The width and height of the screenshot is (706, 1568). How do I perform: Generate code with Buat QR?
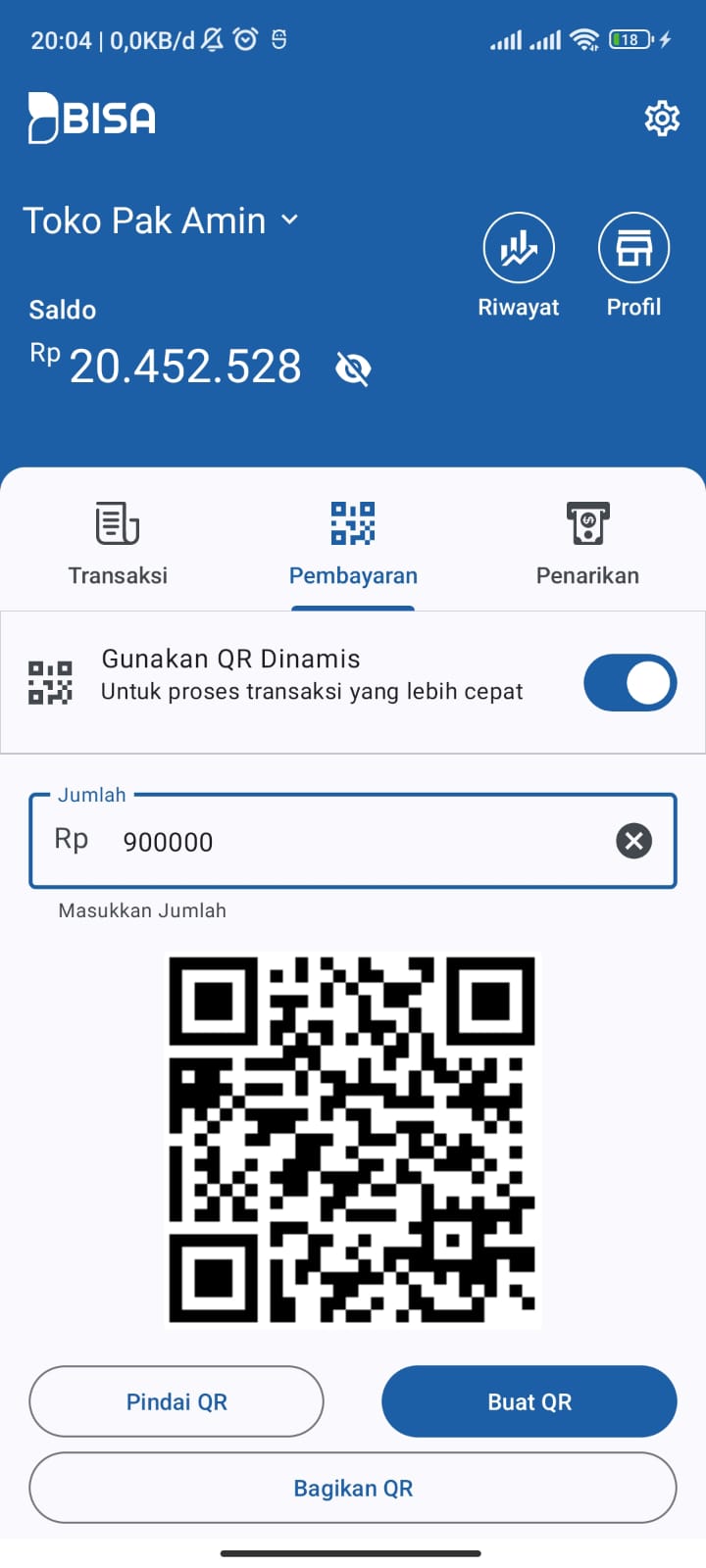[x=529, y=1401]
